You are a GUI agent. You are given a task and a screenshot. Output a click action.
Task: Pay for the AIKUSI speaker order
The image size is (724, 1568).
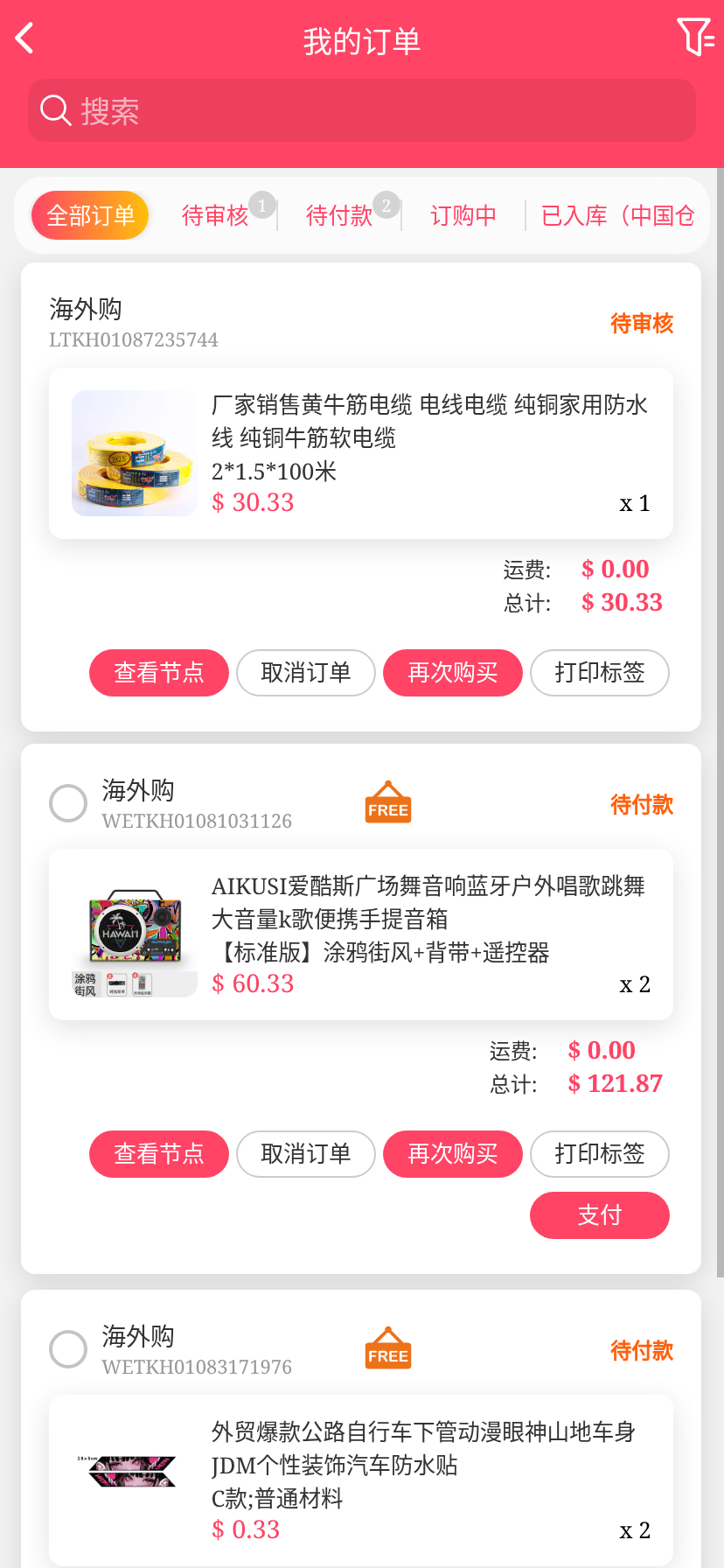pos(599,1215)
